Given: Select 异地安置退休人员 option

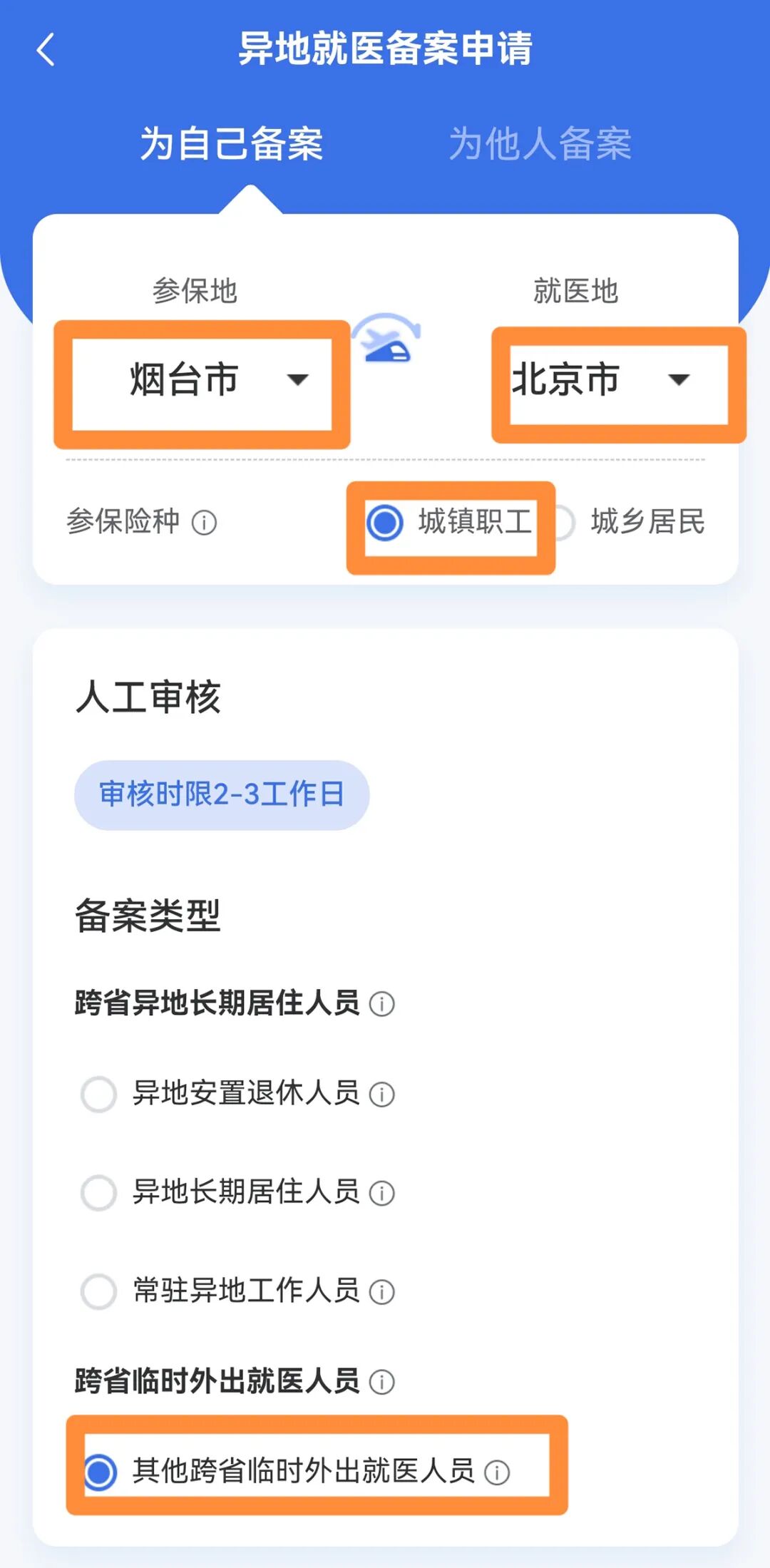Looking at the screenshot, I should (x=99, y=1094).
